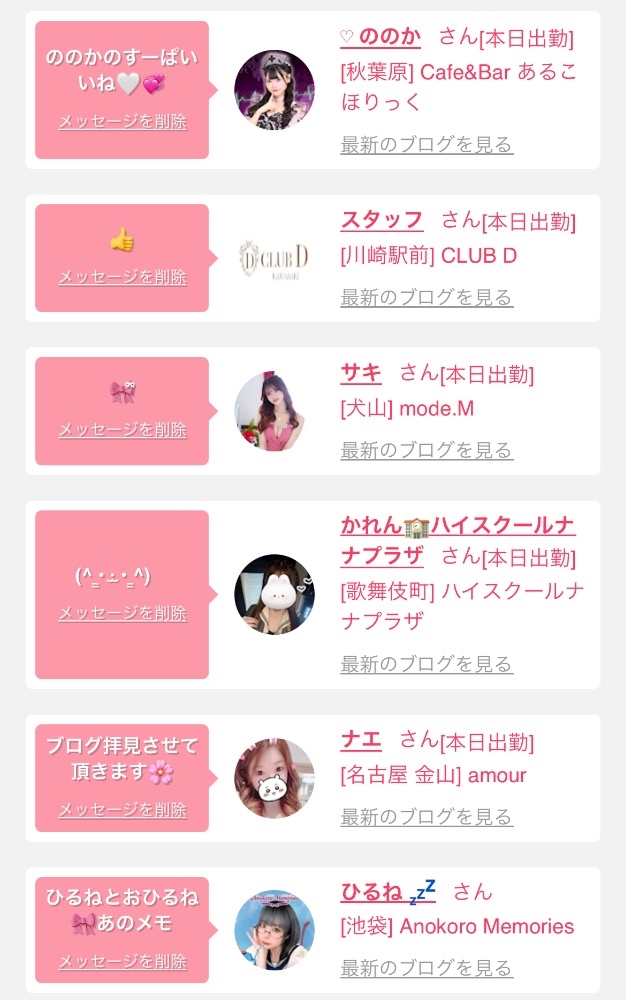Open ナエ's profile name link

point(361,741)
